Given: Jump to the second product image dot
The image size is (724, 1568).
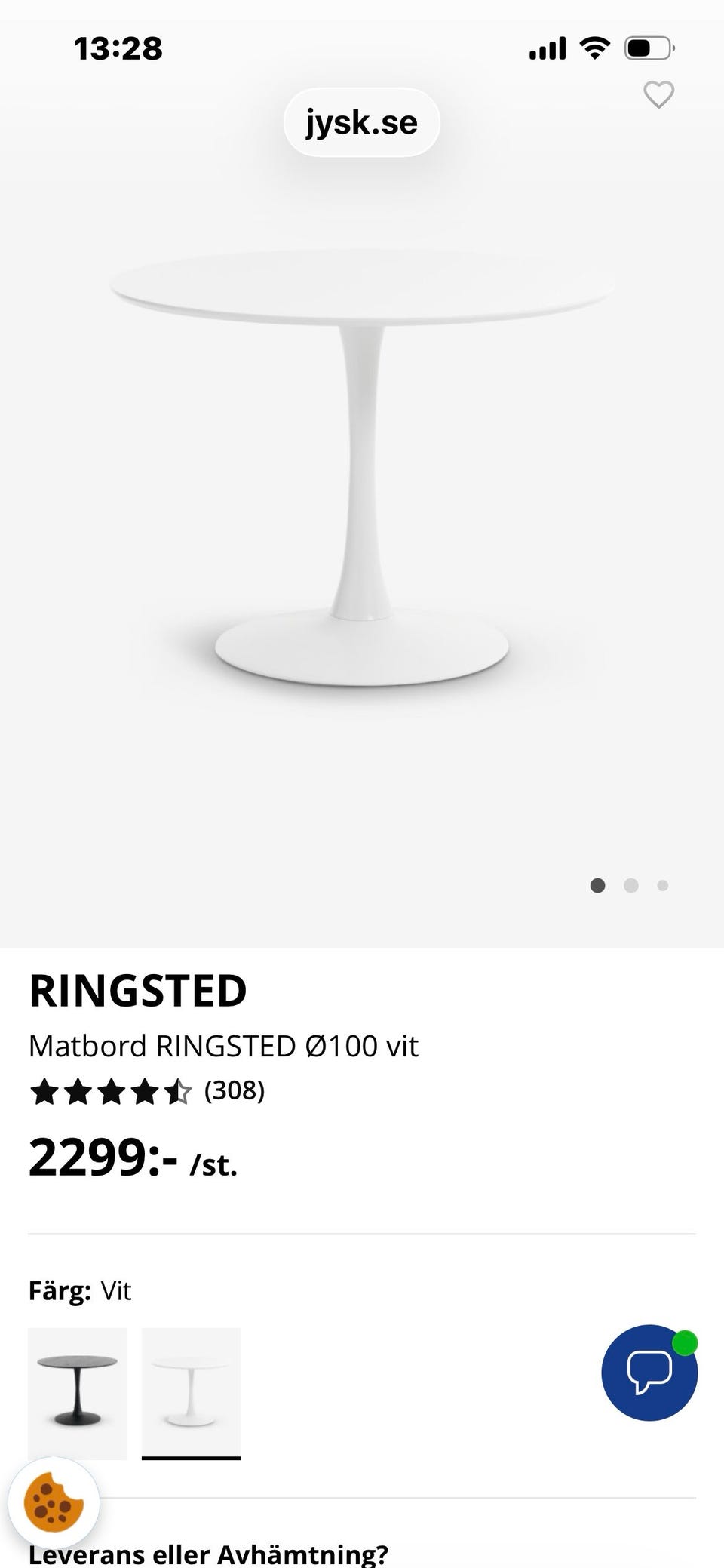Looking at the screenshot, I should [631, 885].
